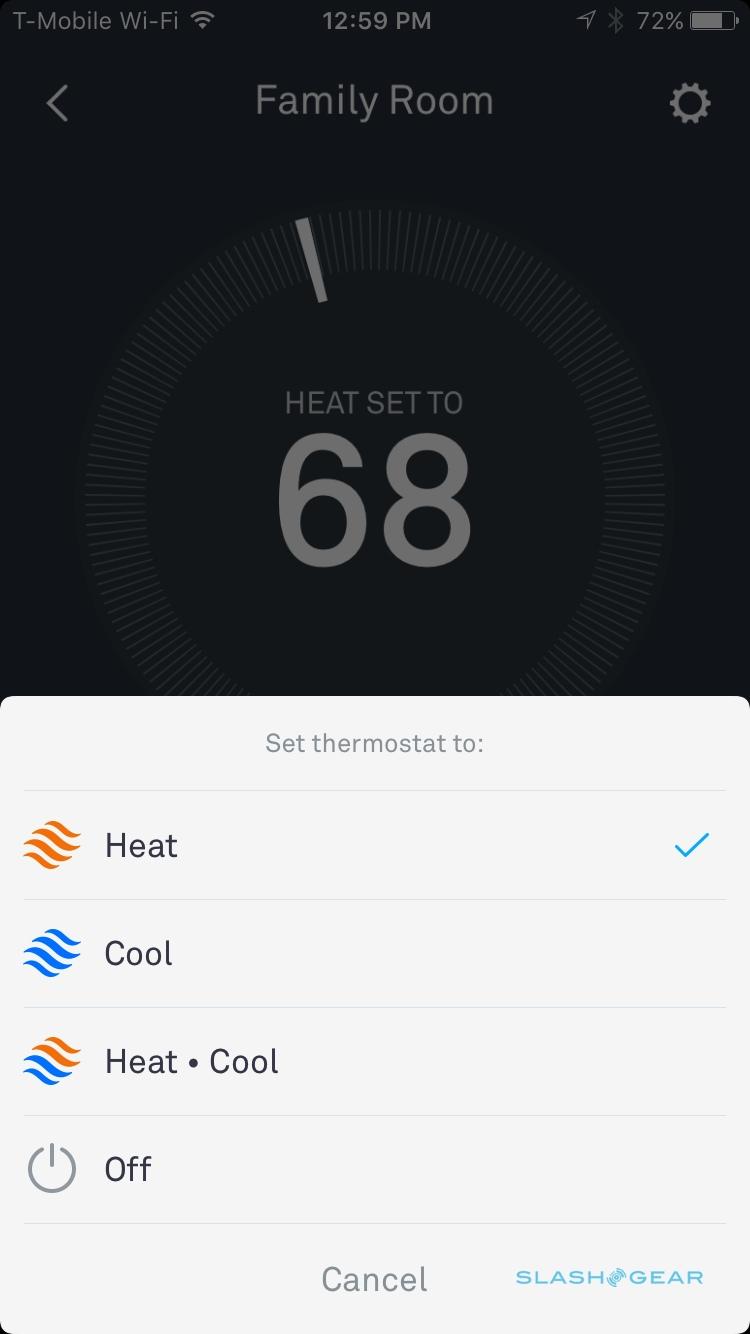Image resolution: width=750 pixels, height=1334 pixels.
Task: Set thermostat to Cool
Action: 375,954
